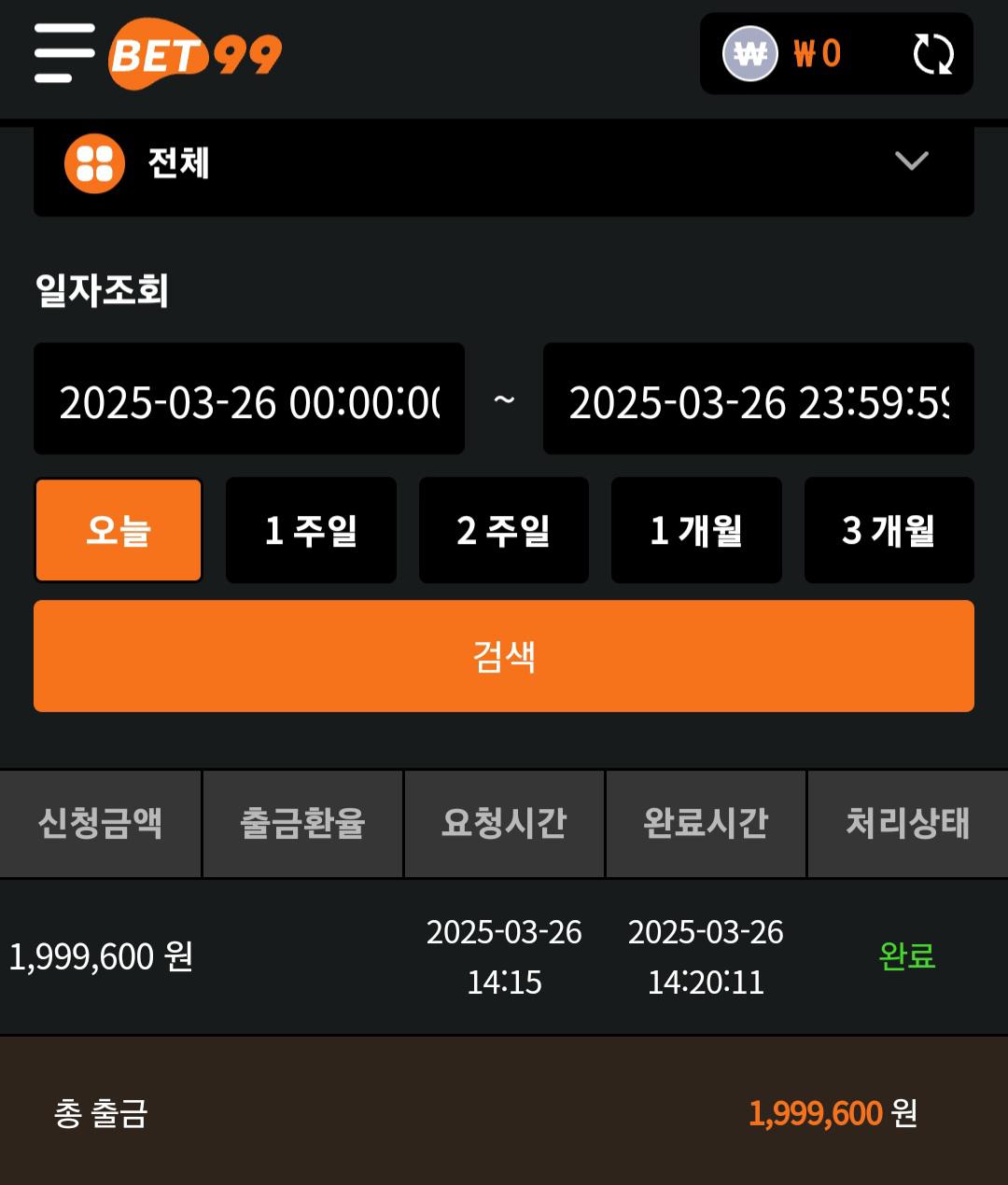Edit the end date 2025-03-26 23:59:59

758,399
